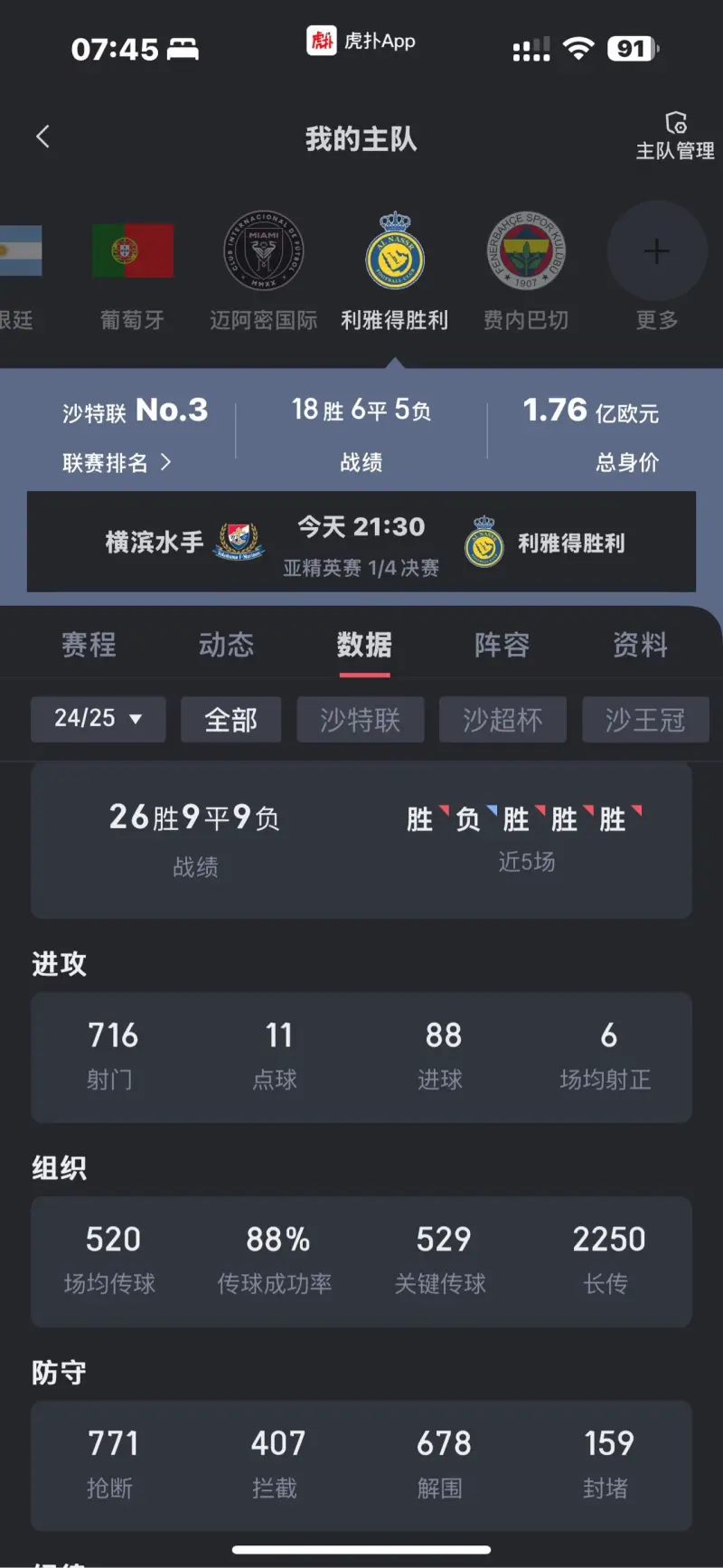The height and width of the screenshot is (1568, 723).
Task: Filter stats by 沙王冠
Action: point(644,720)
